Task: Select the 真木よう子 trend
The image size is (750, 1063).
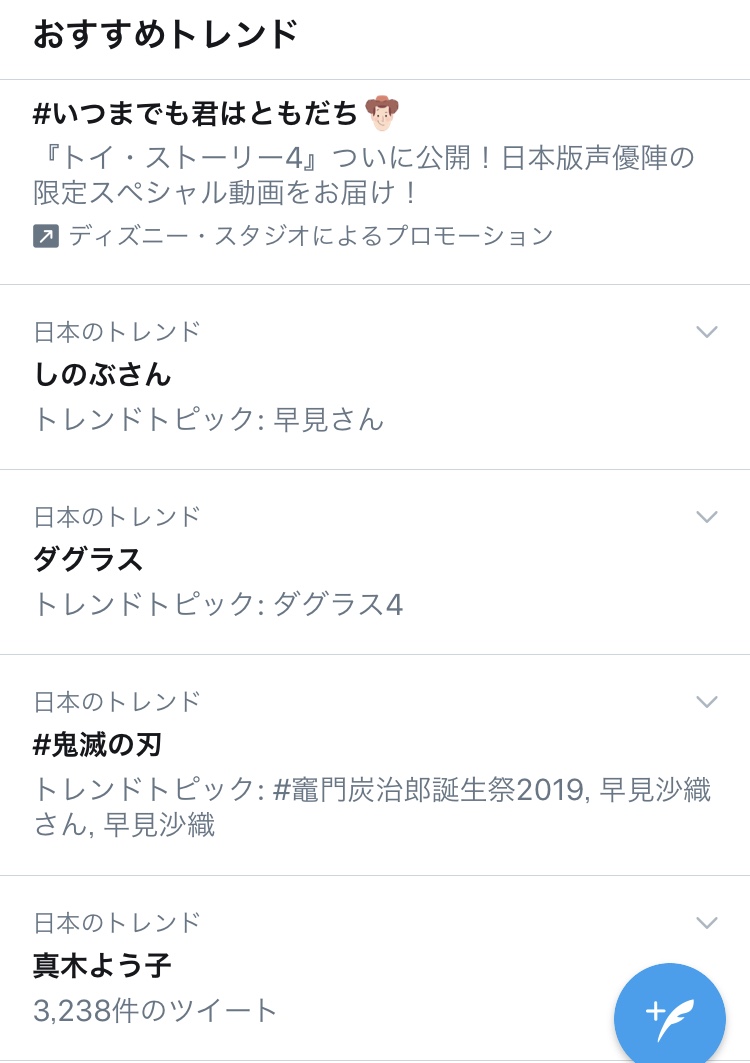Action: point(102,966)
